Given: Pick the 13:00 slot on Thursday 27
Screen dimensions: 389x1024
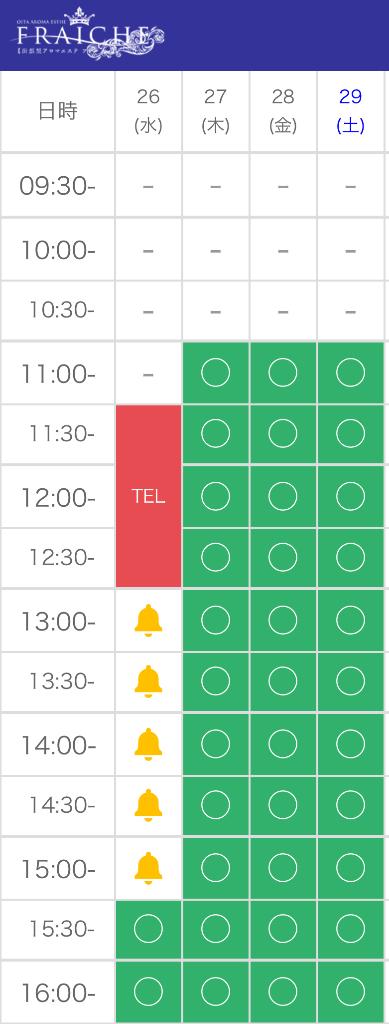Looking at the screenshot, I should click(215, 620).
